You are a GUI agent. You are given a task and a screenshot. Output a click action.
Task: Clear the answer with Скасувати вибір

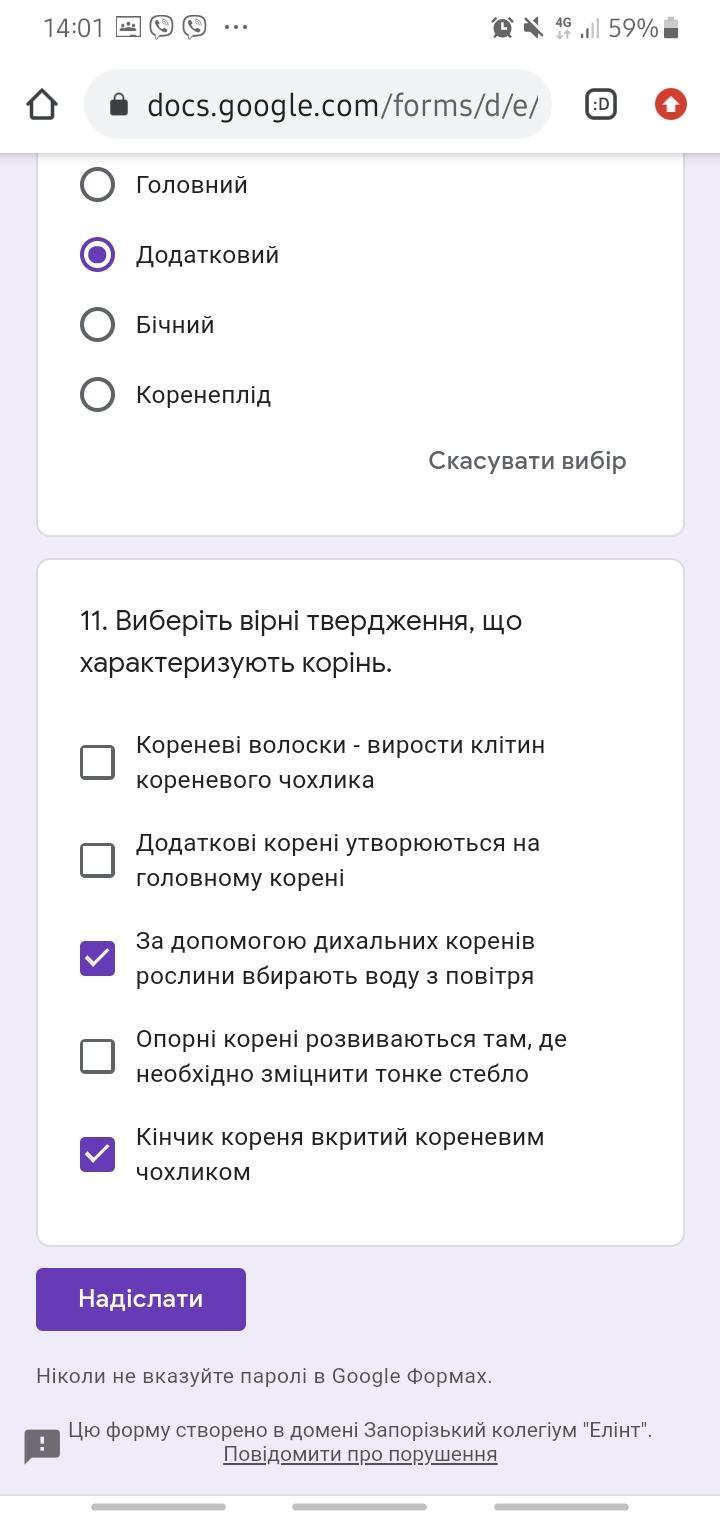527,460
